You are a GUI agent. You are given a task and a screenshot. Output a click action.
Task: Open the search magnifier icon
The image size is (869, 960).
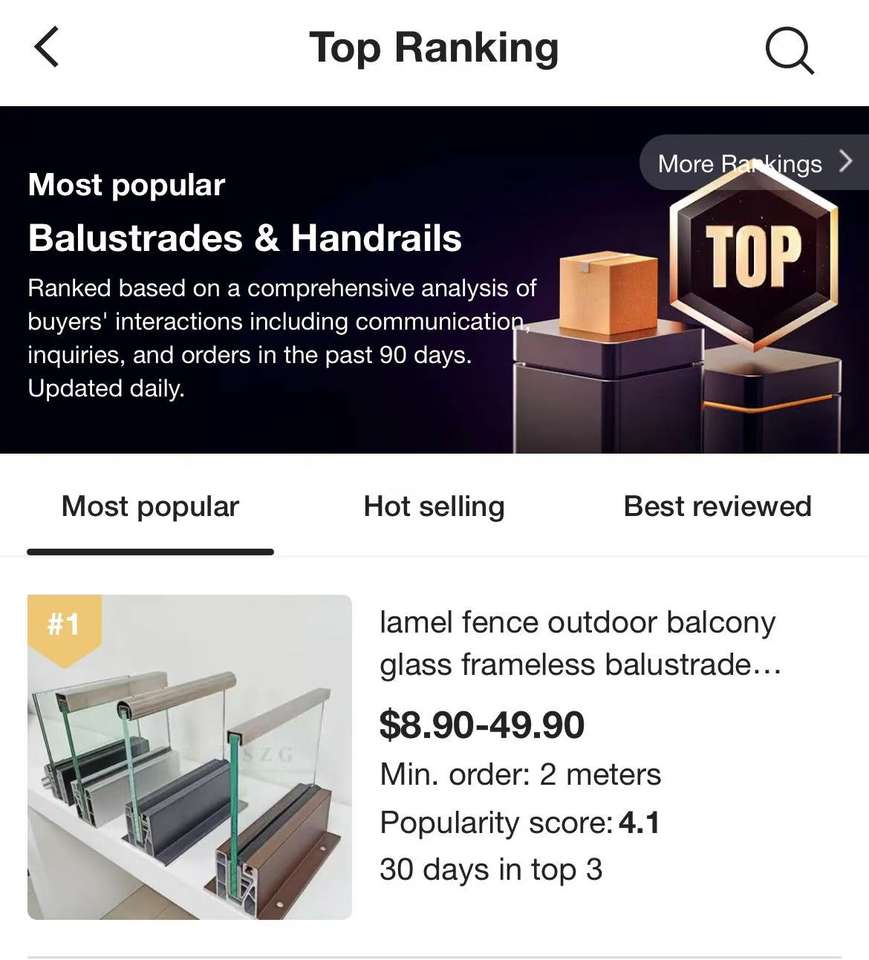[789, 49]
